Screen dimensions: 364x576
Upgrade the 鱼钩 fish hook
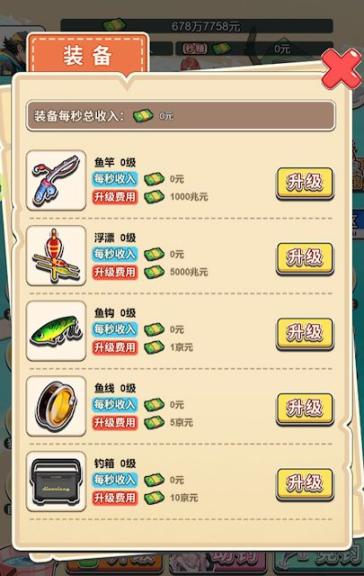point(305,334)
